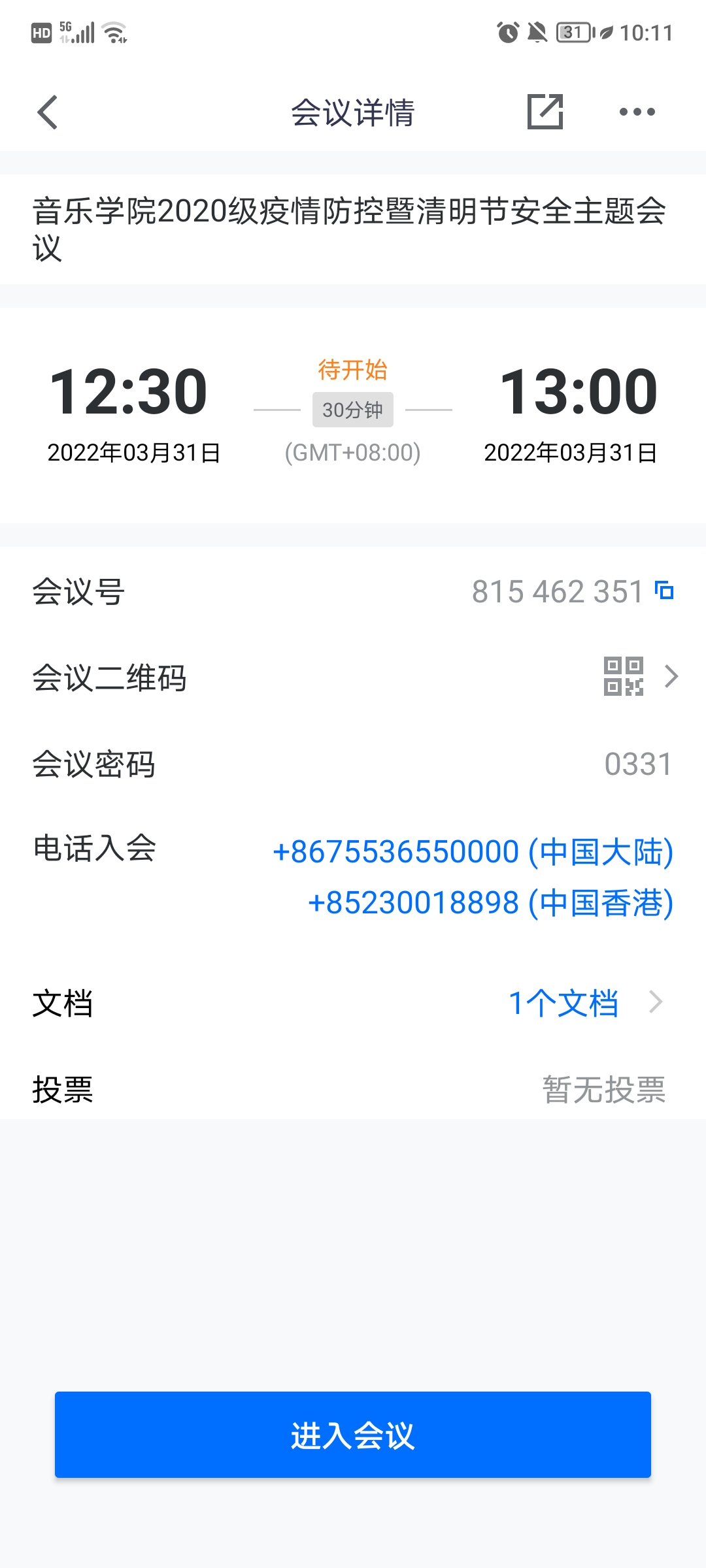The height and width of the screenshot is (1568, 706).
Task: Open the 会议详情 title bar
Action: (x=353, y=111)
